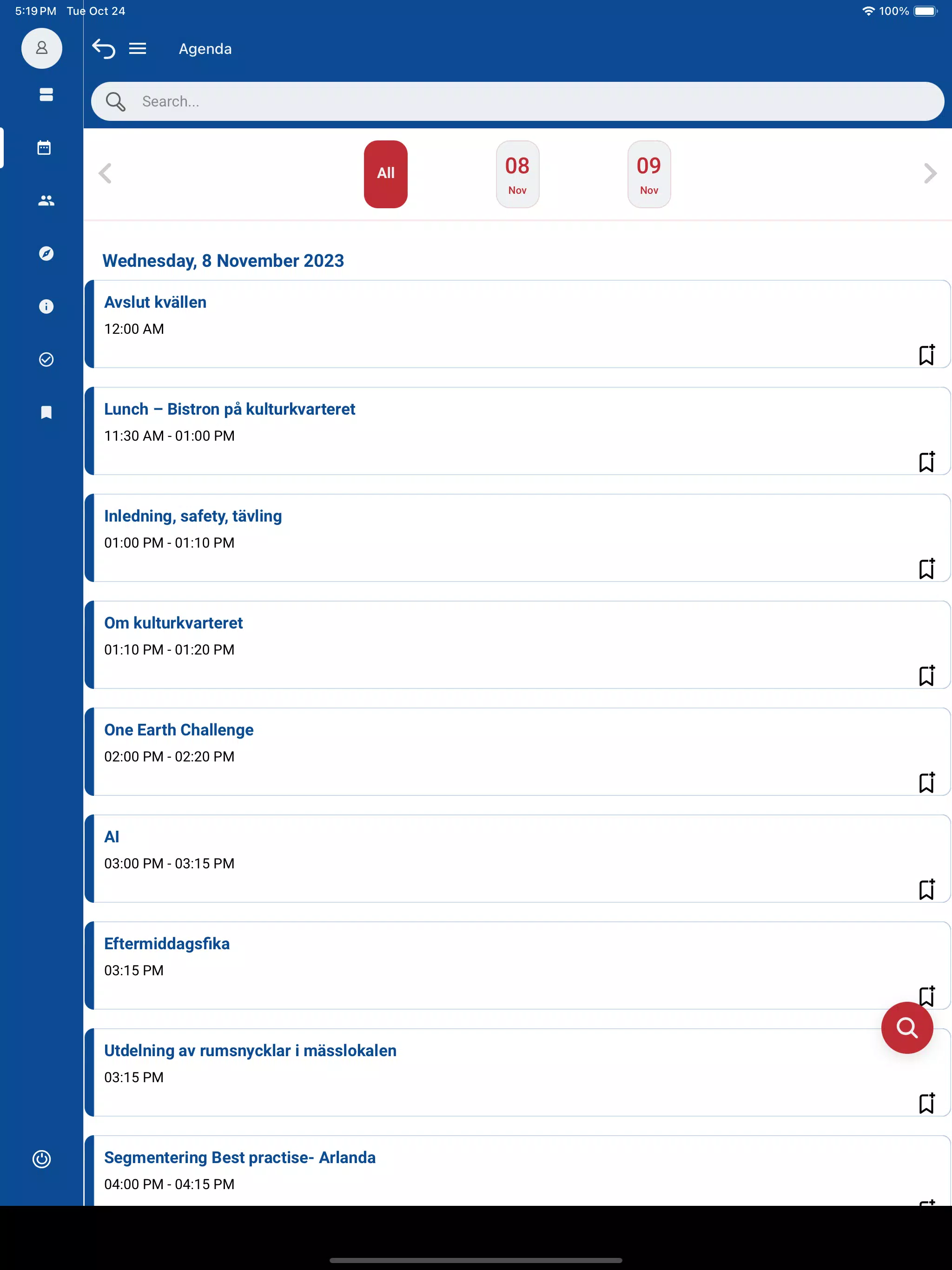Switch to the 08 Nov tab
Image resolution: width=952 pixels, height=1270 pixels.
[517, 174]
